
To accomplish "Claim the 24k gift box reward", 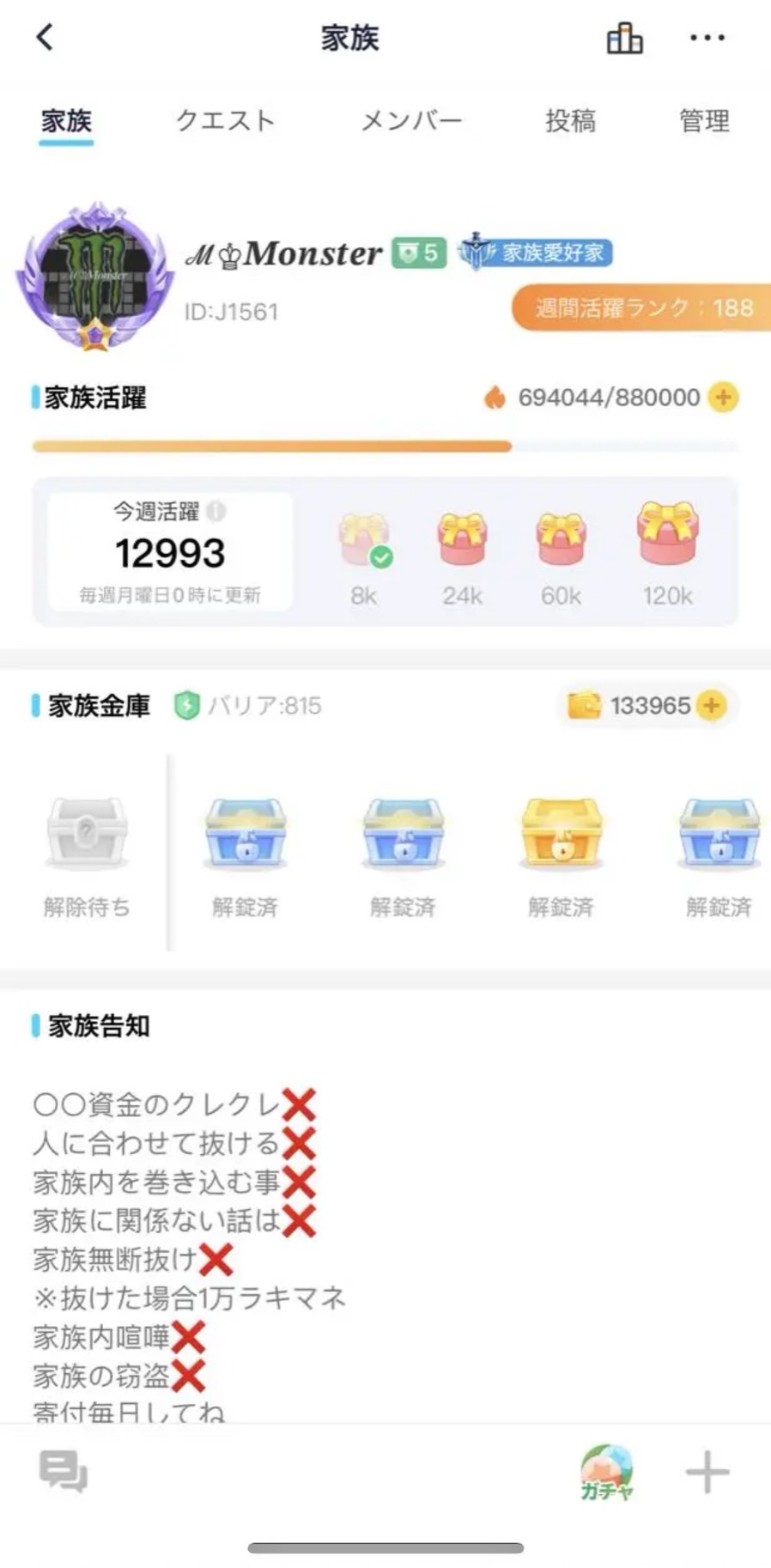I will [x=462, y=541].
